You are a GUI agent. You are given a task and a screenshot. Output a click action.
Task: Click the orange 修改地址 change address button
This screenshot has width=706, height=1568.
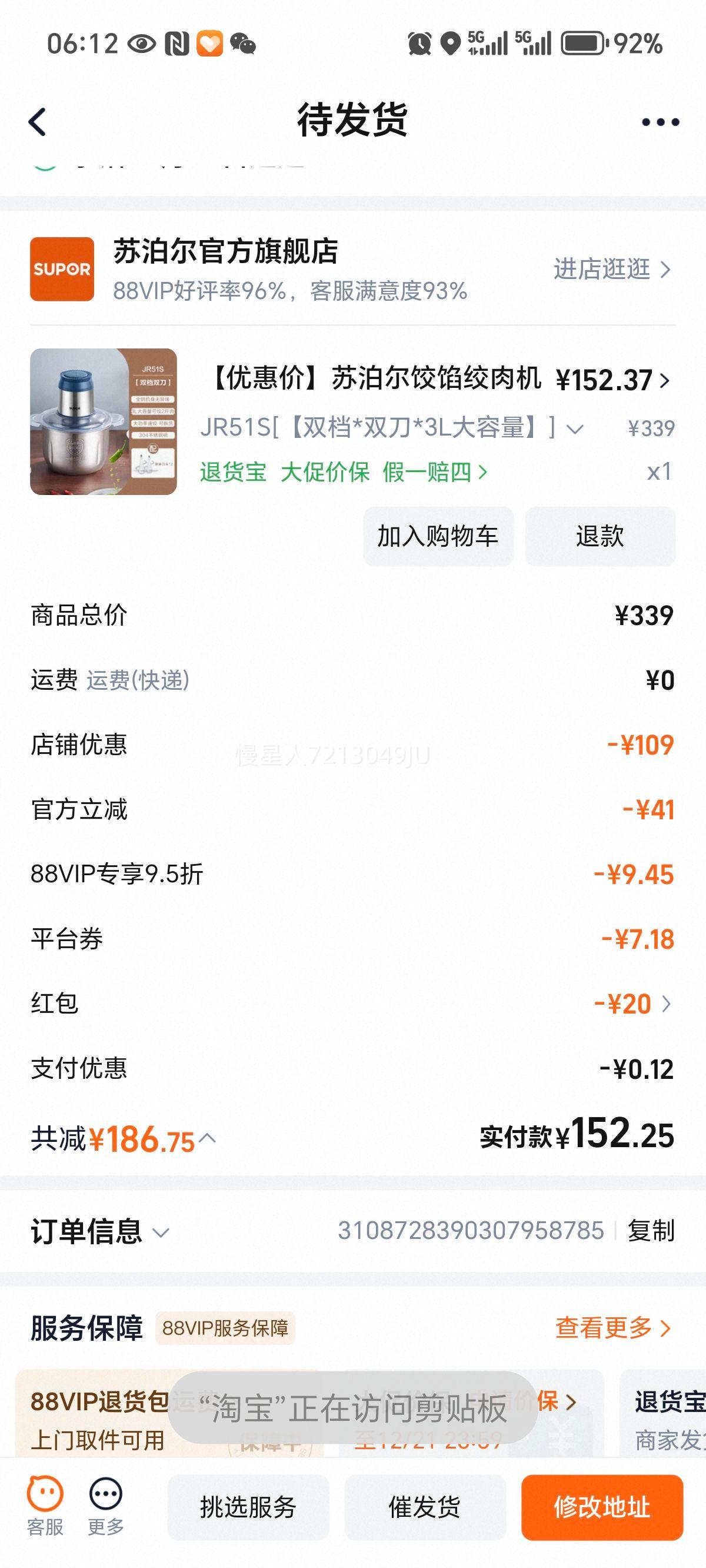(x=602, y=1508)
